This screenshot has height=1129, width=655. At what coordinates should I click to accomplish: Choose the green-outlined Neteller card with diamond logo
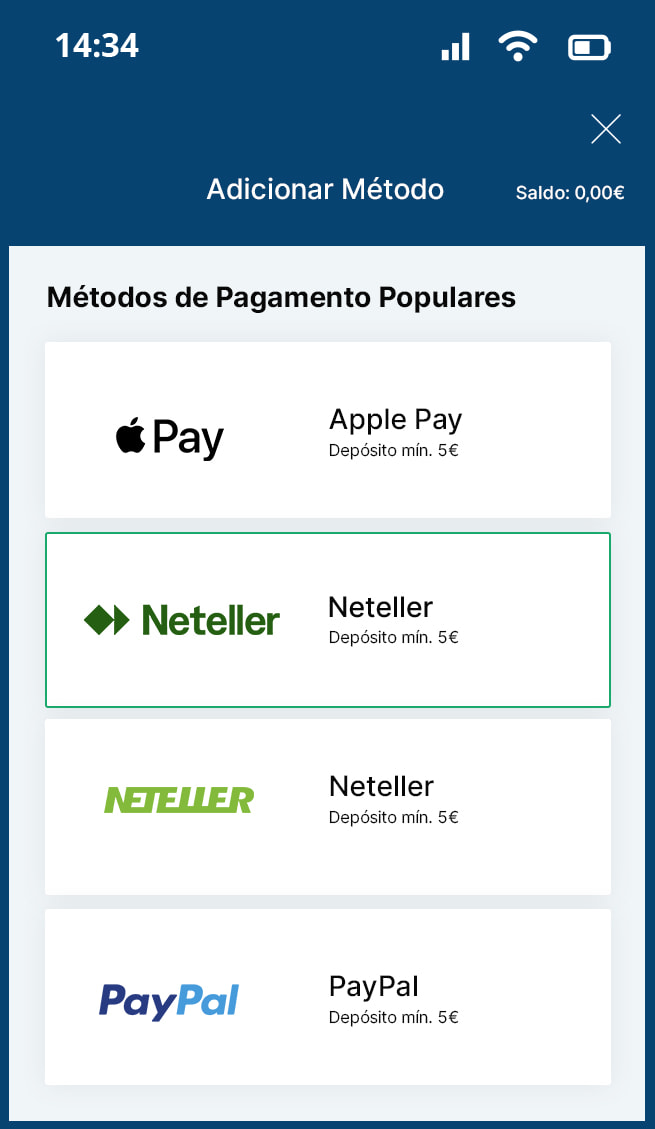(x=328, y=620)
